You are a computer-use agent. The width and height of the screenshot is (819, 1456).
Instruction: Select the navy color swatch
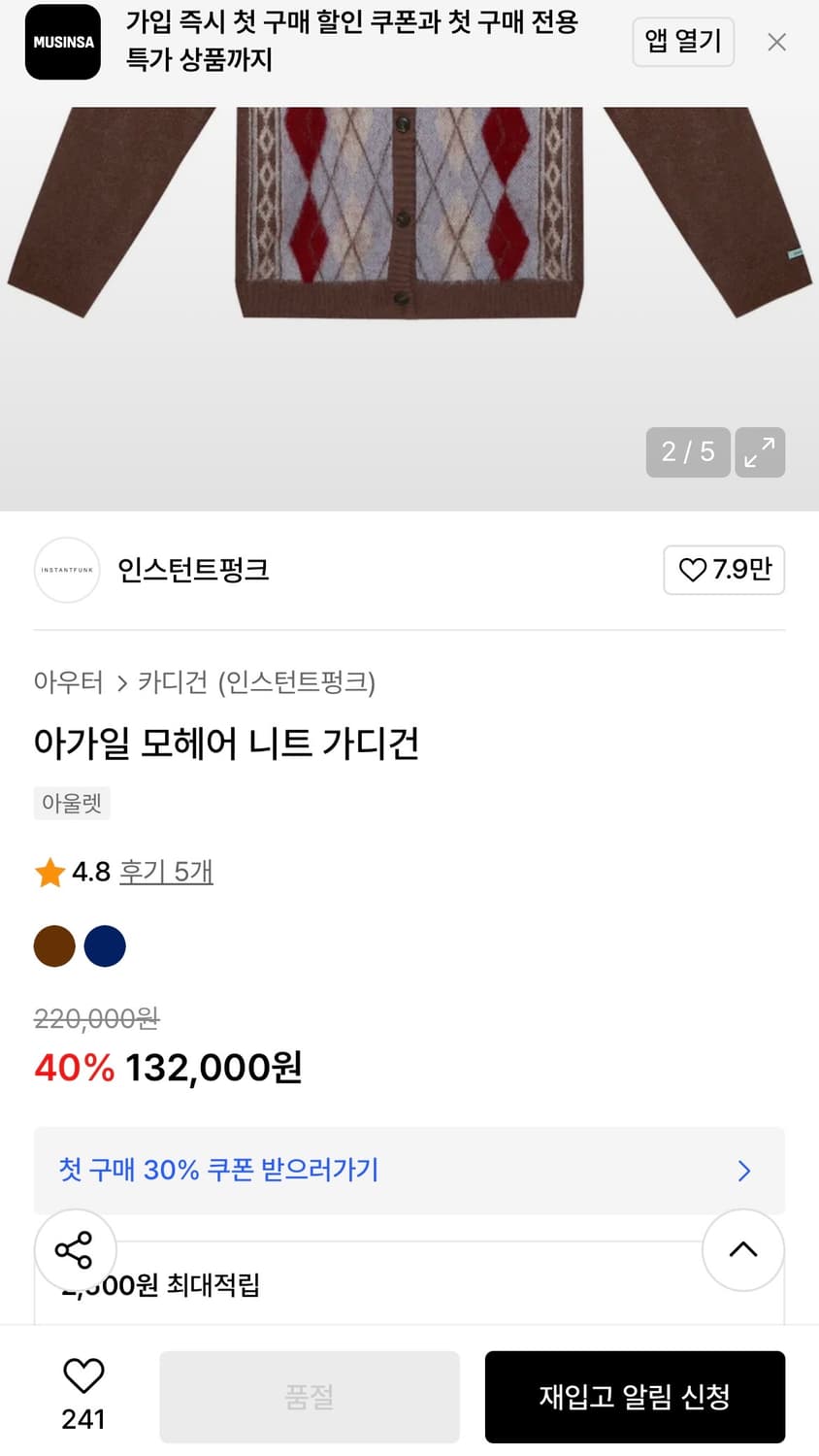coord(105,945)
